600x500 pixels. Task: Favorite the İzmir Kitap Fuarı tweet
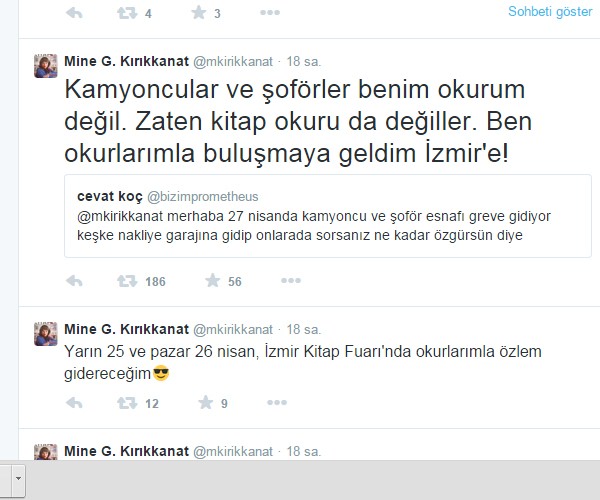click(206, 403)
